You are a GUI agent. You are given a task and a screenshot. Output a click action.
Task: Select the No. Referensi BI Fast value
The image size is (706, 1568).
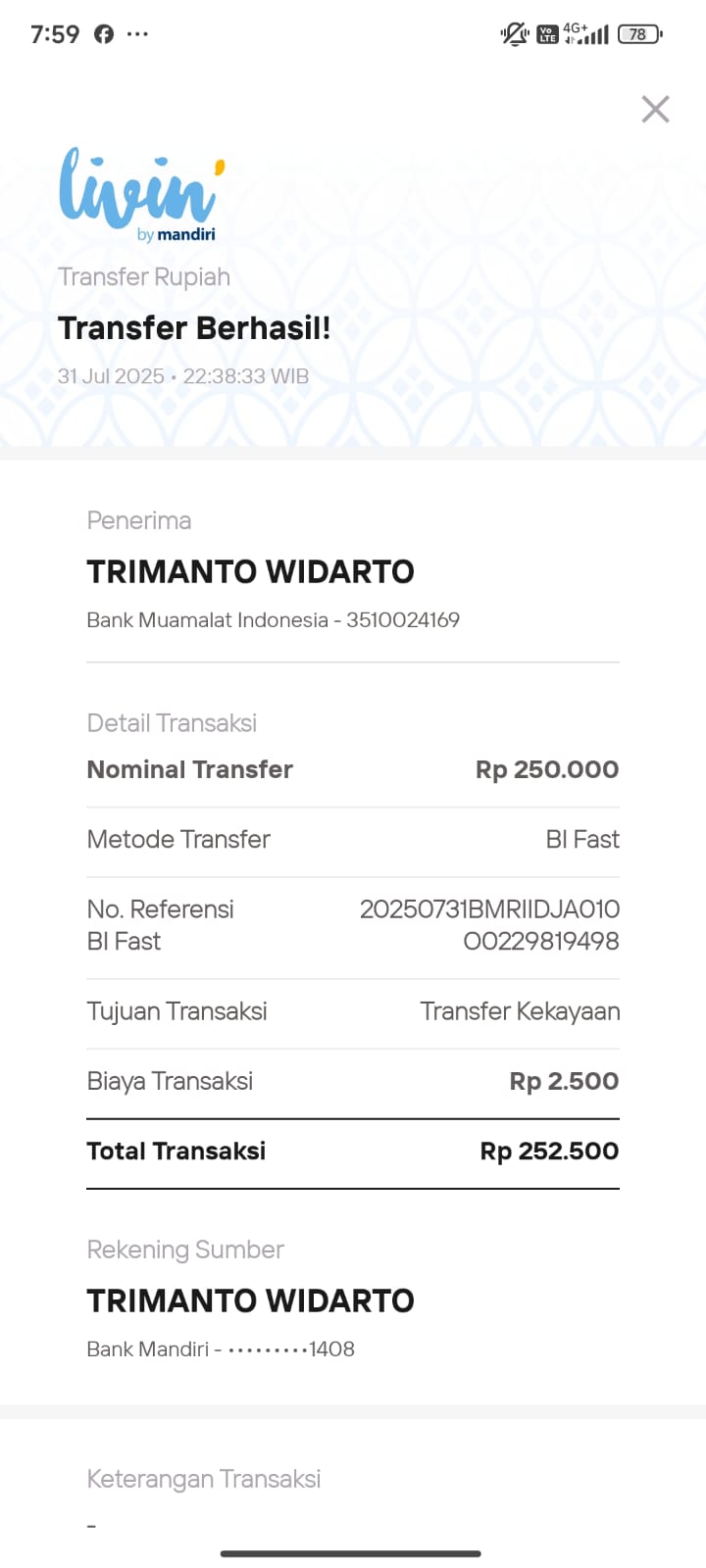pos(491,925)
